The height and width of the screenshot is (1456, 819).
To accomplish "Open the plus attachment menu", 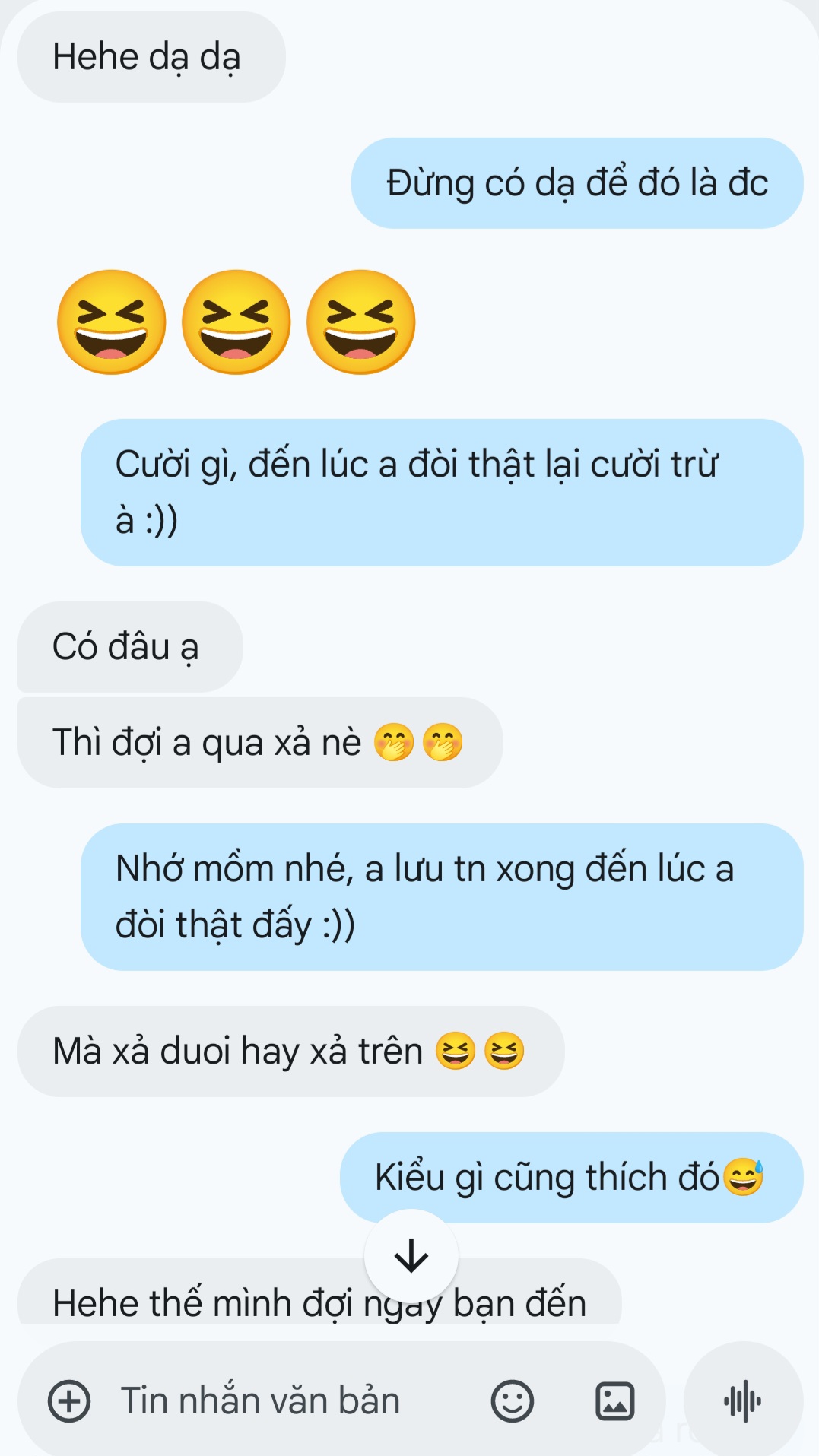I will click(x=69, y=1400).
